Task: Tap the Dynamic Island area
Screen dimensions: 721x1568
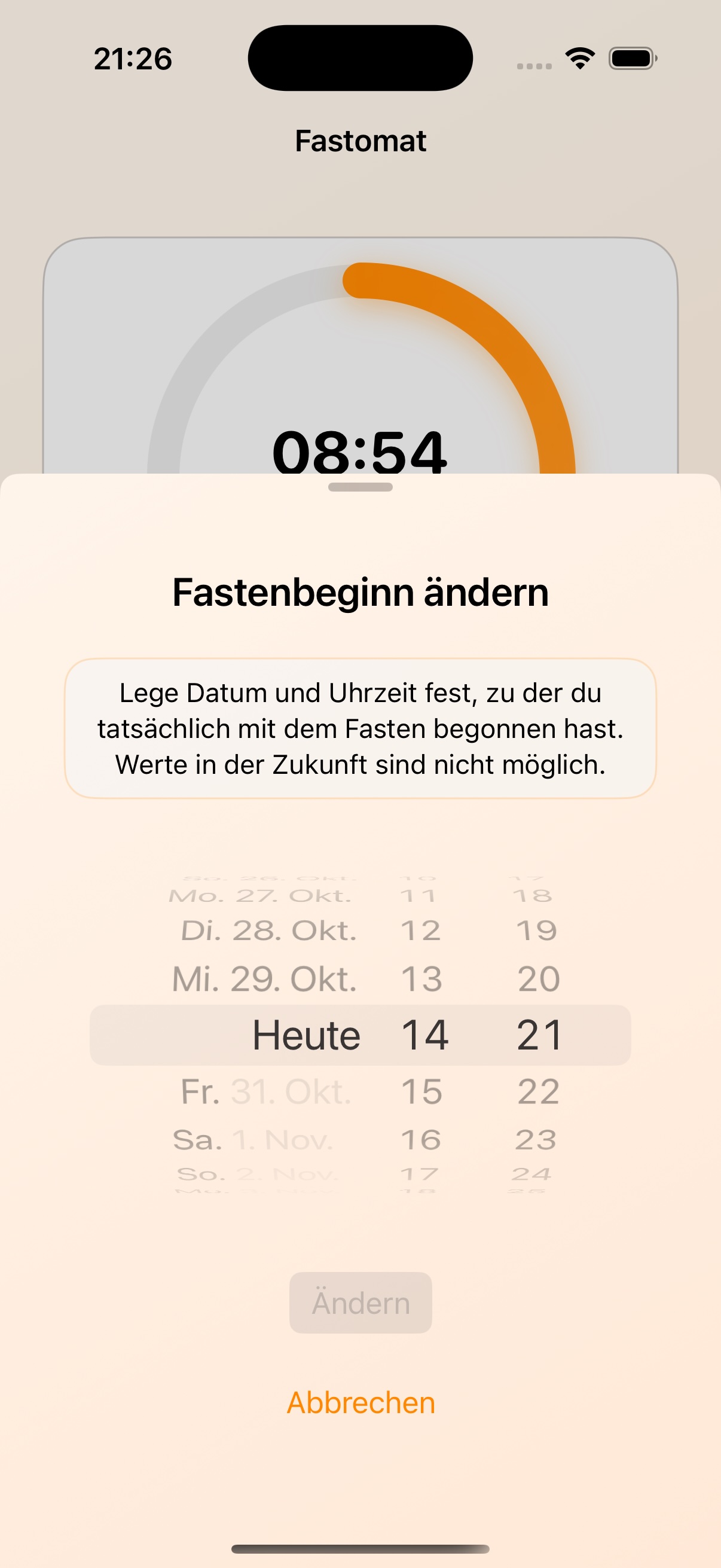Action: tap(360, 57)
